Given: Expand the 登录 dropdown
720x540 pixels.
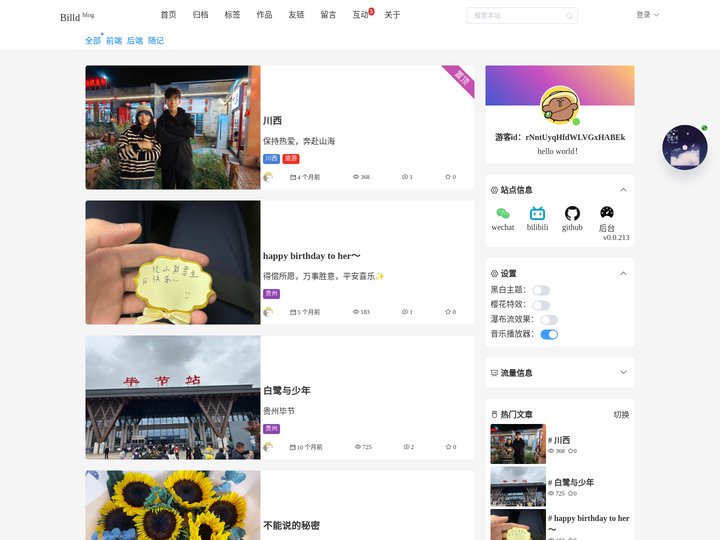Looking at the screenshot, I should (647, 15).
